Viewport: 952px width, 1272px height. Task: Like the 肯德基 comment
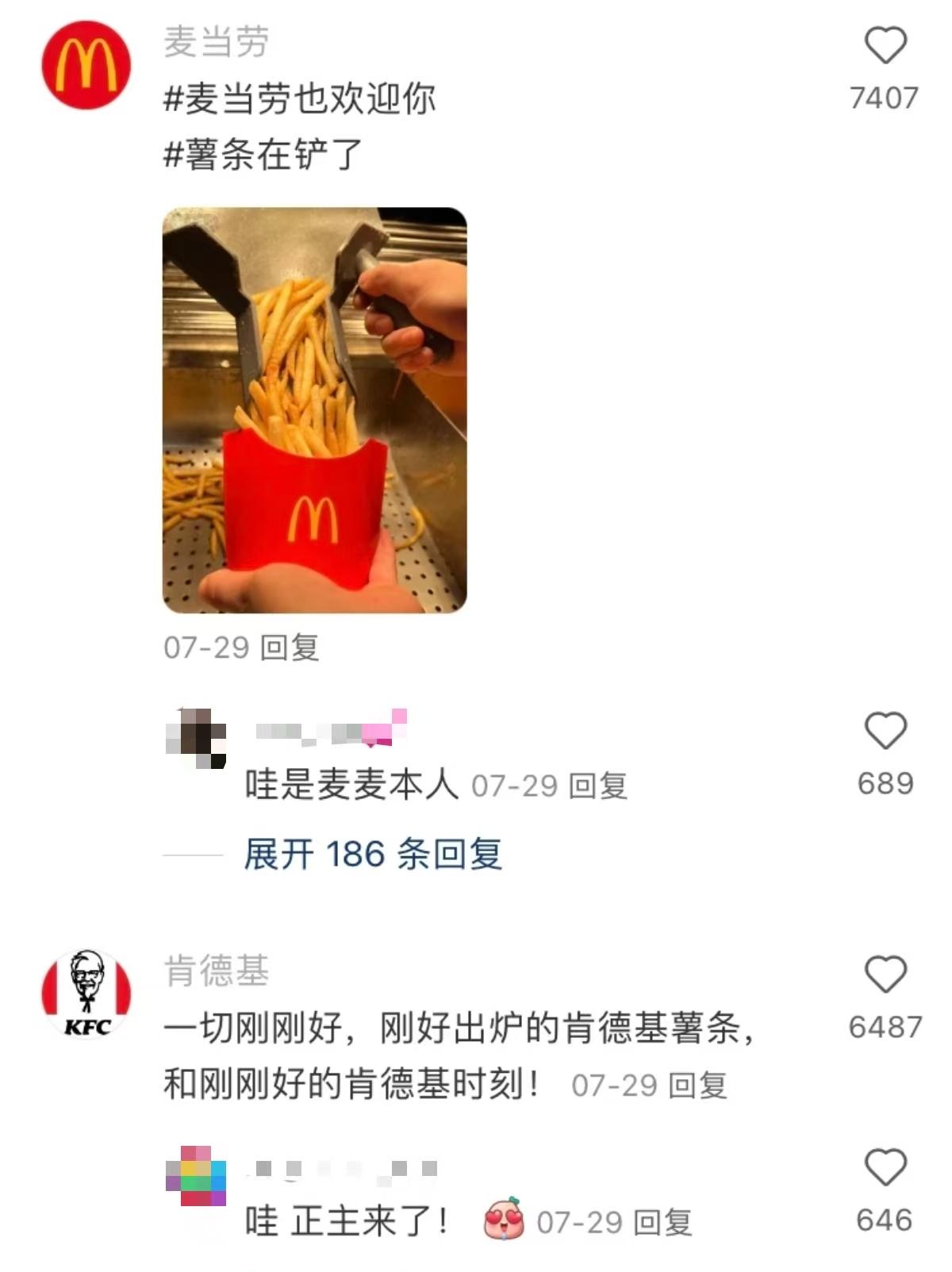(885, 974)
